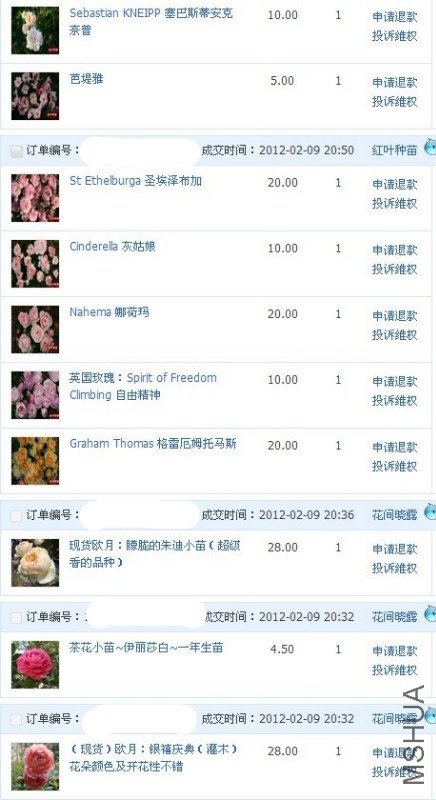The height and width of the screenshot is (800, 436).
Task: View Graham Thomas 格雷厄姆托马斯 product
Action: pyautogui.click(x=153, y=443)
